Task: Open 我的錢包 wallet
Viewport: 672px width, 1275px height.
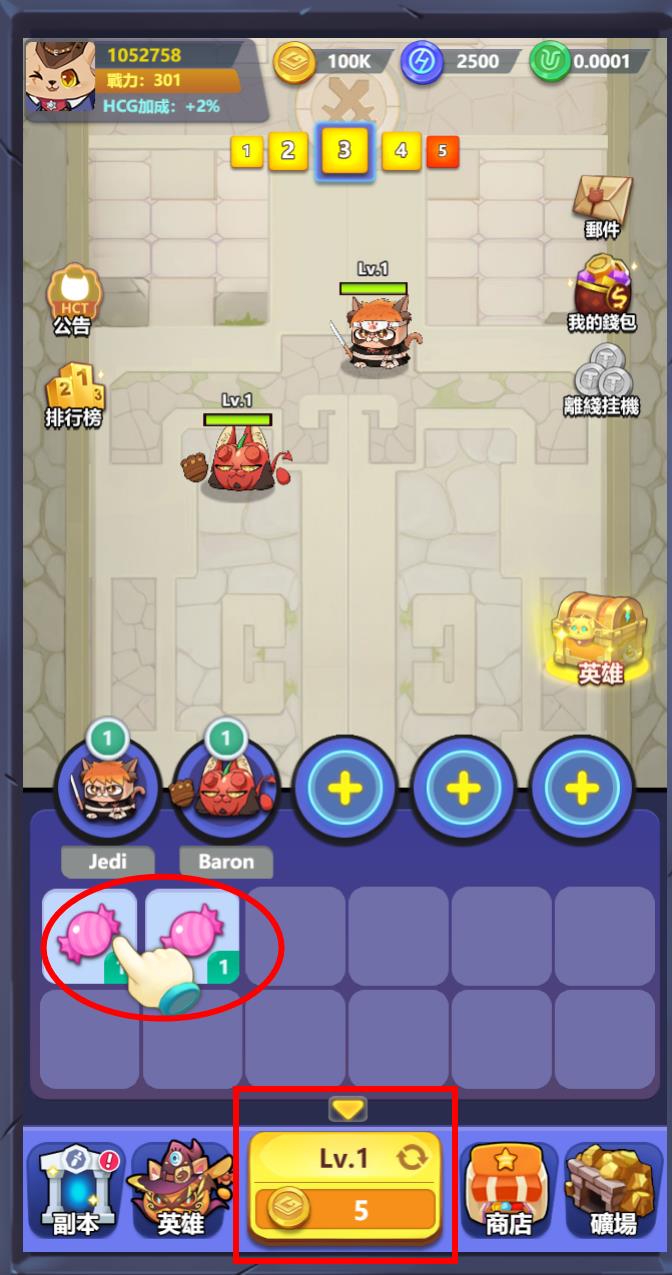Action: (601, 292)
